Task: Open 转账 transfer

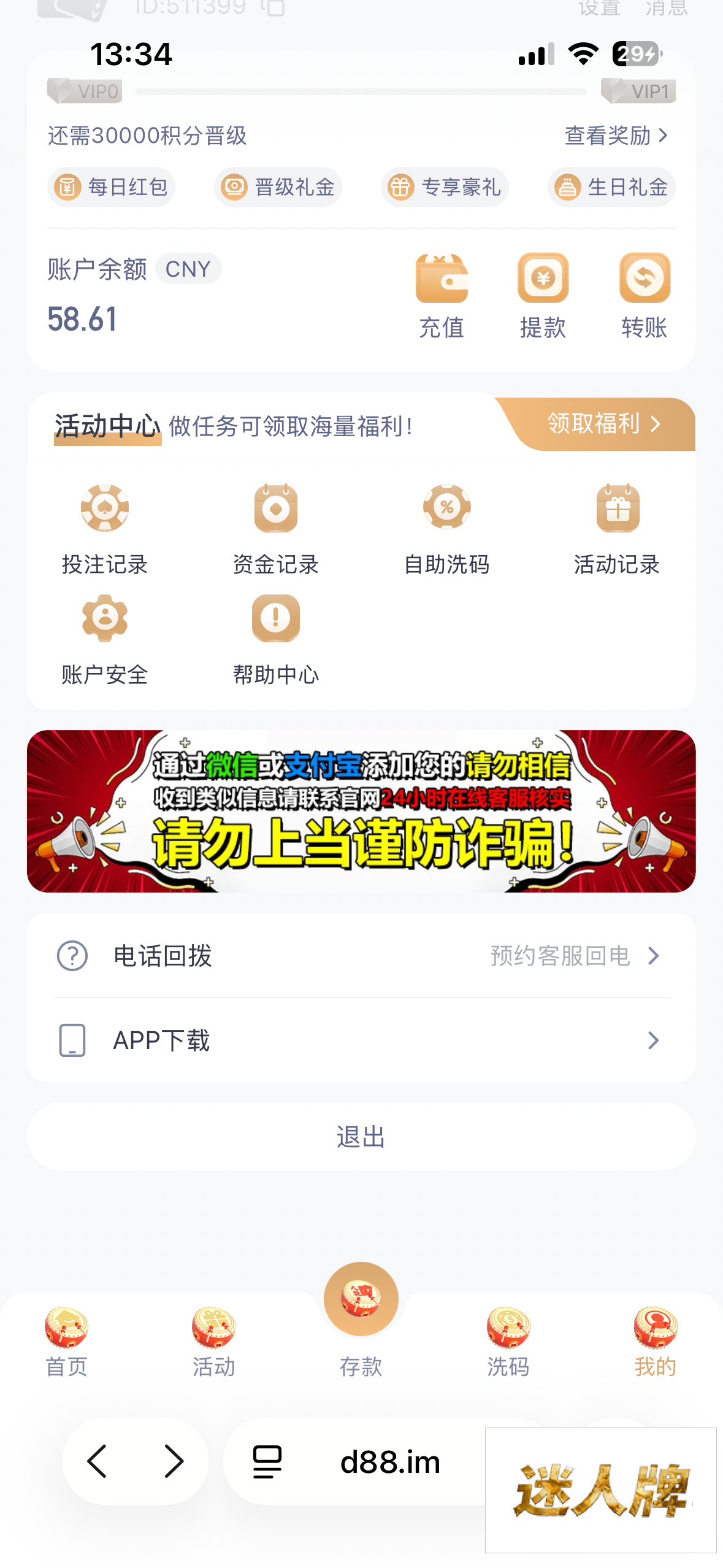Action: 644,296
